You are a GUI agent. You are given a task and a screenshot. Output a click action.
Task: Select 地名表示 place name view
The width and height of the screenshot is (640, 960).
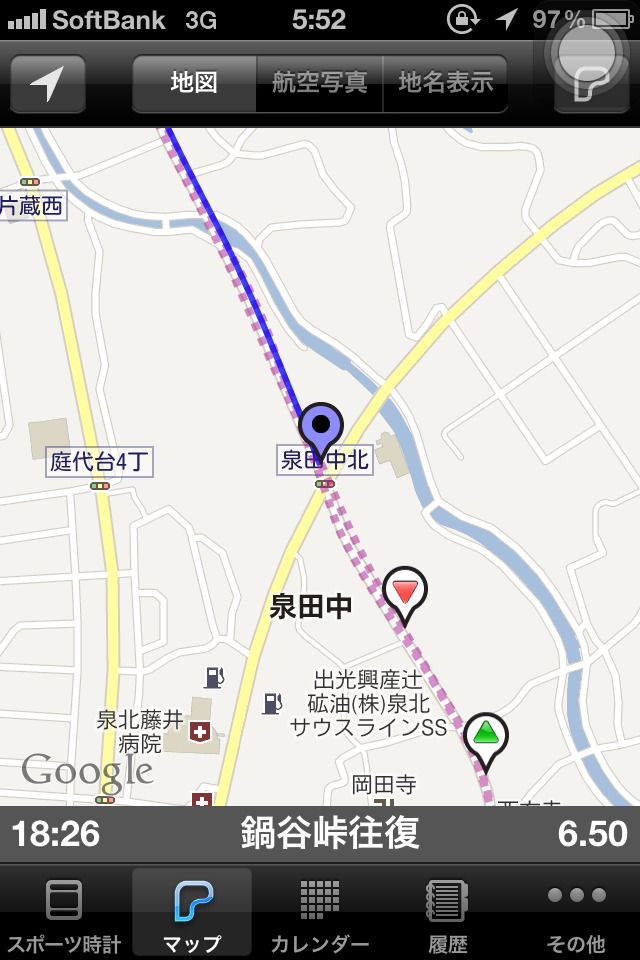[x=445, y=83]
